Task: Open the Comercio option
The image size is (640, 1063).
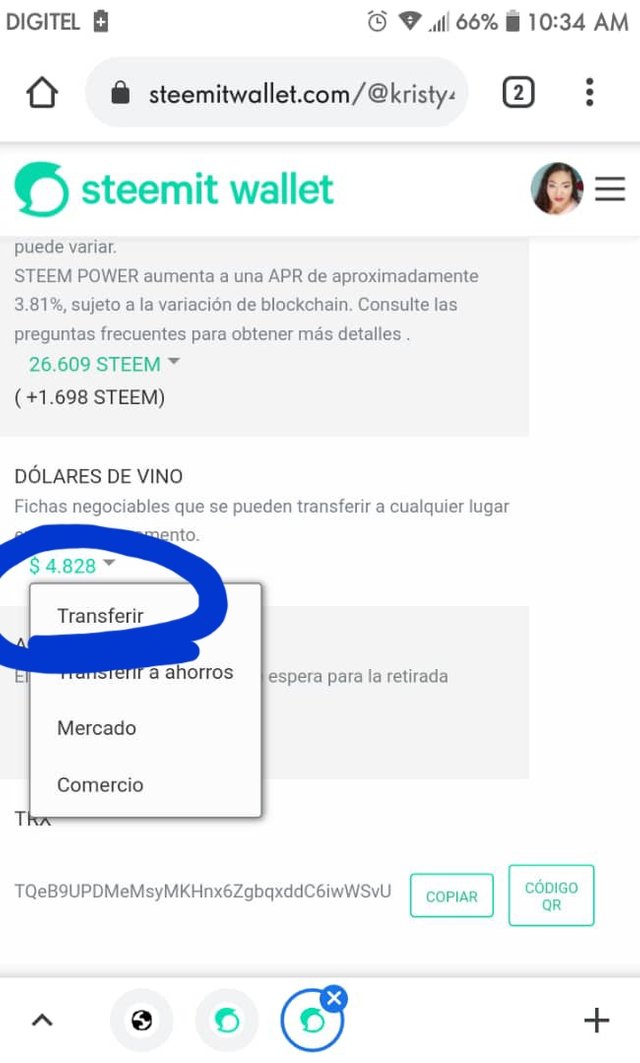Action: point(100,785)
